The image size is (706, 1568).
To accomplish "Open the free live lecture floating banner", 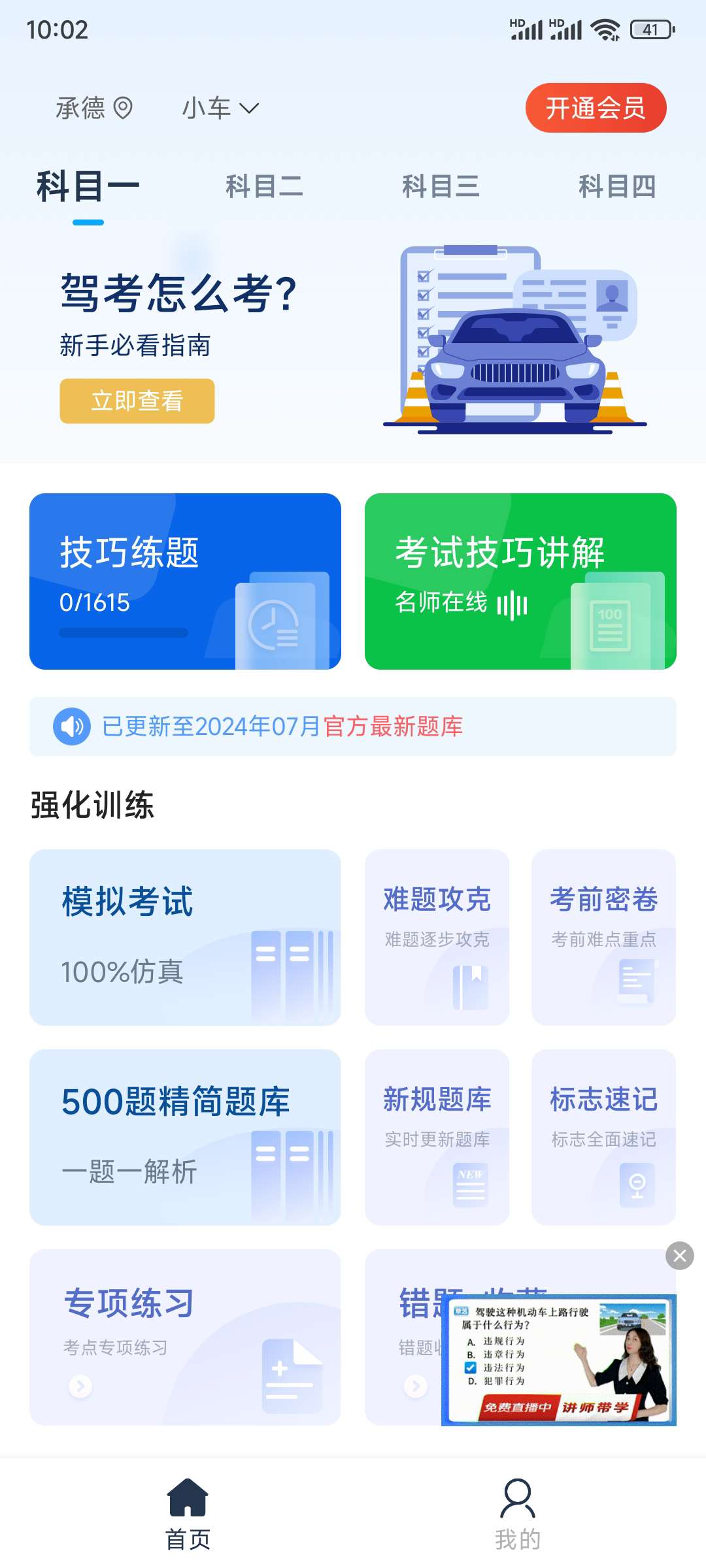I will click(559, 1360).
